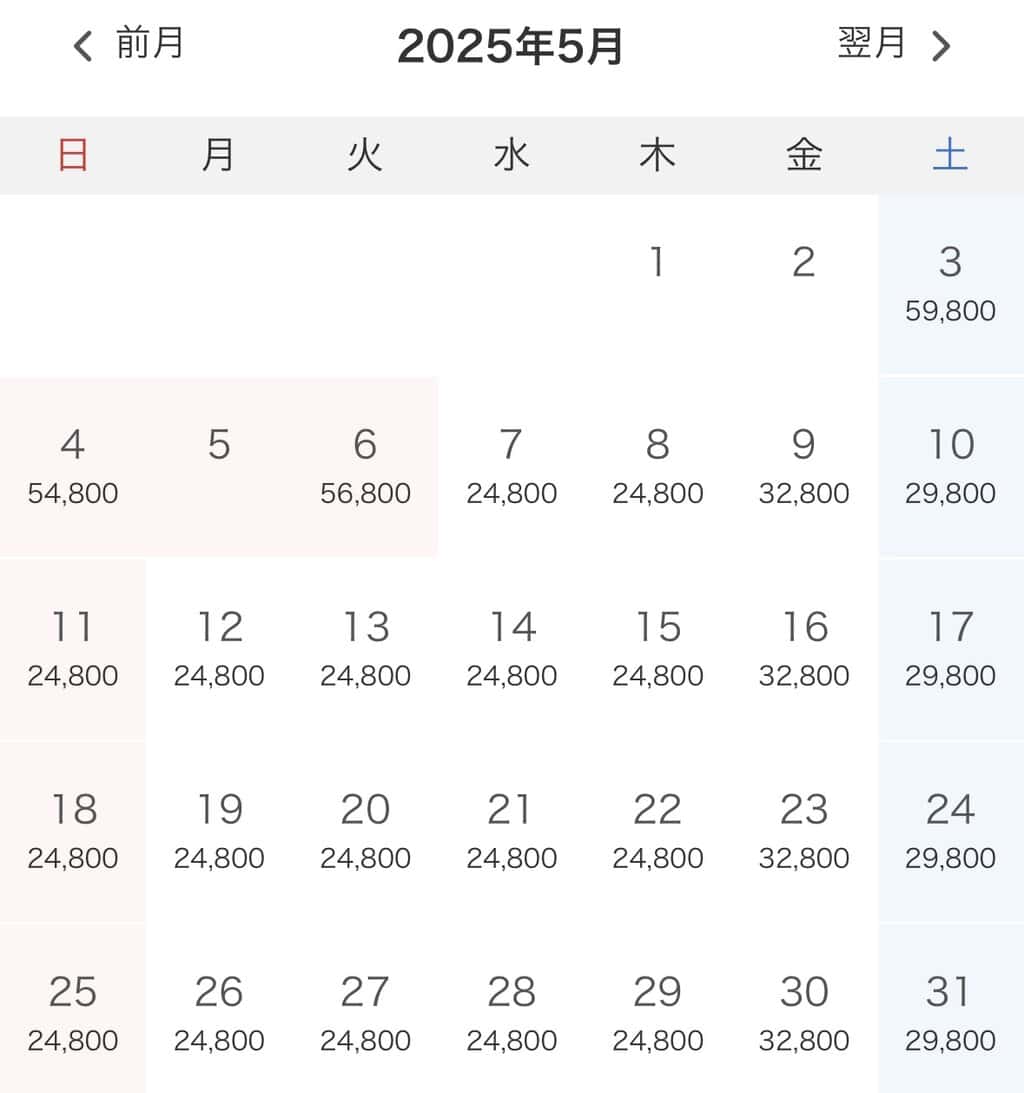Choose May 28 as the date
The height and width of the screenshot is (1093, 1024).
click(511, 1012)
